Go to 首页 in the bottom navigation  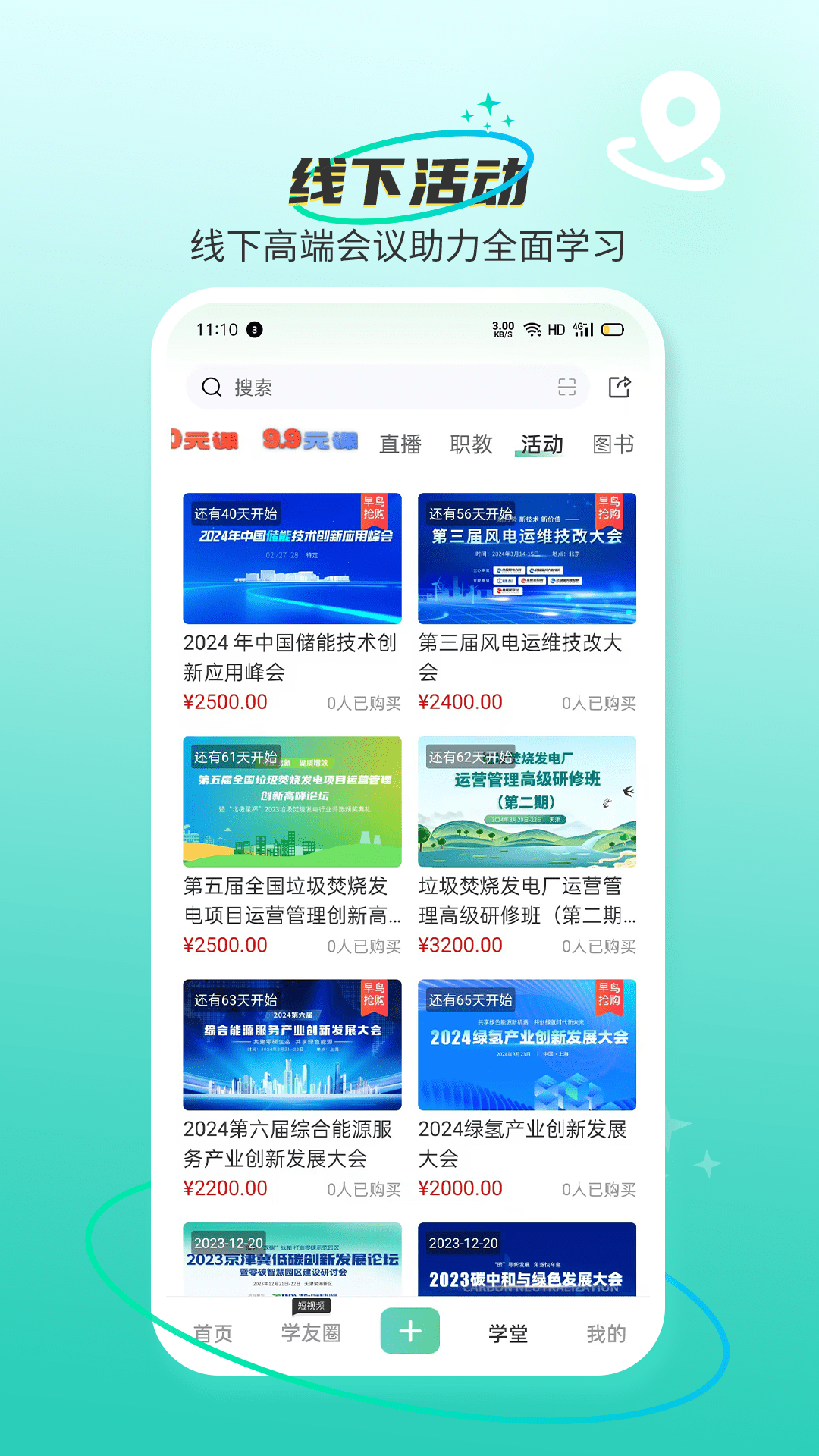214,1332
